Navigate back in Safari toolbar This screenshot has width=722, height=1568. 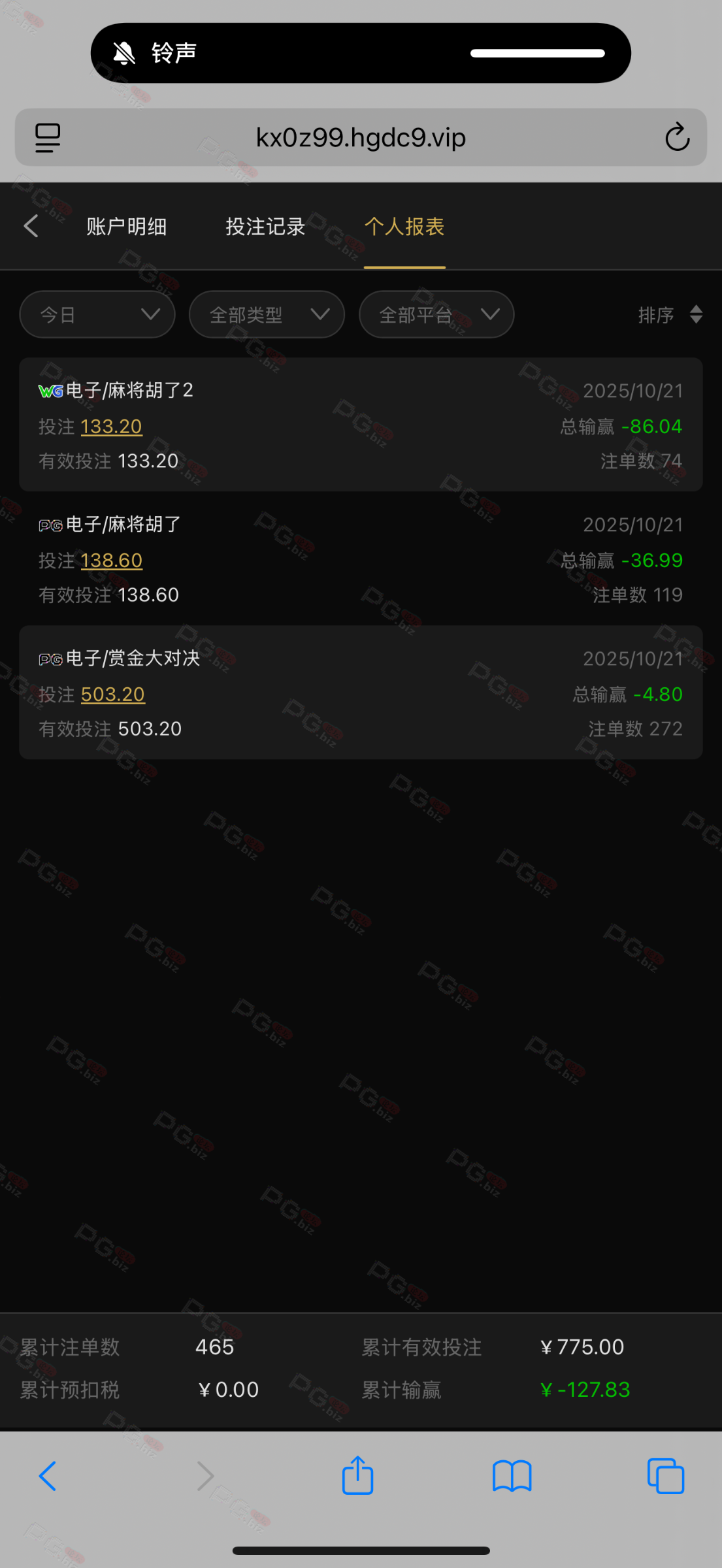point(48,1476)
